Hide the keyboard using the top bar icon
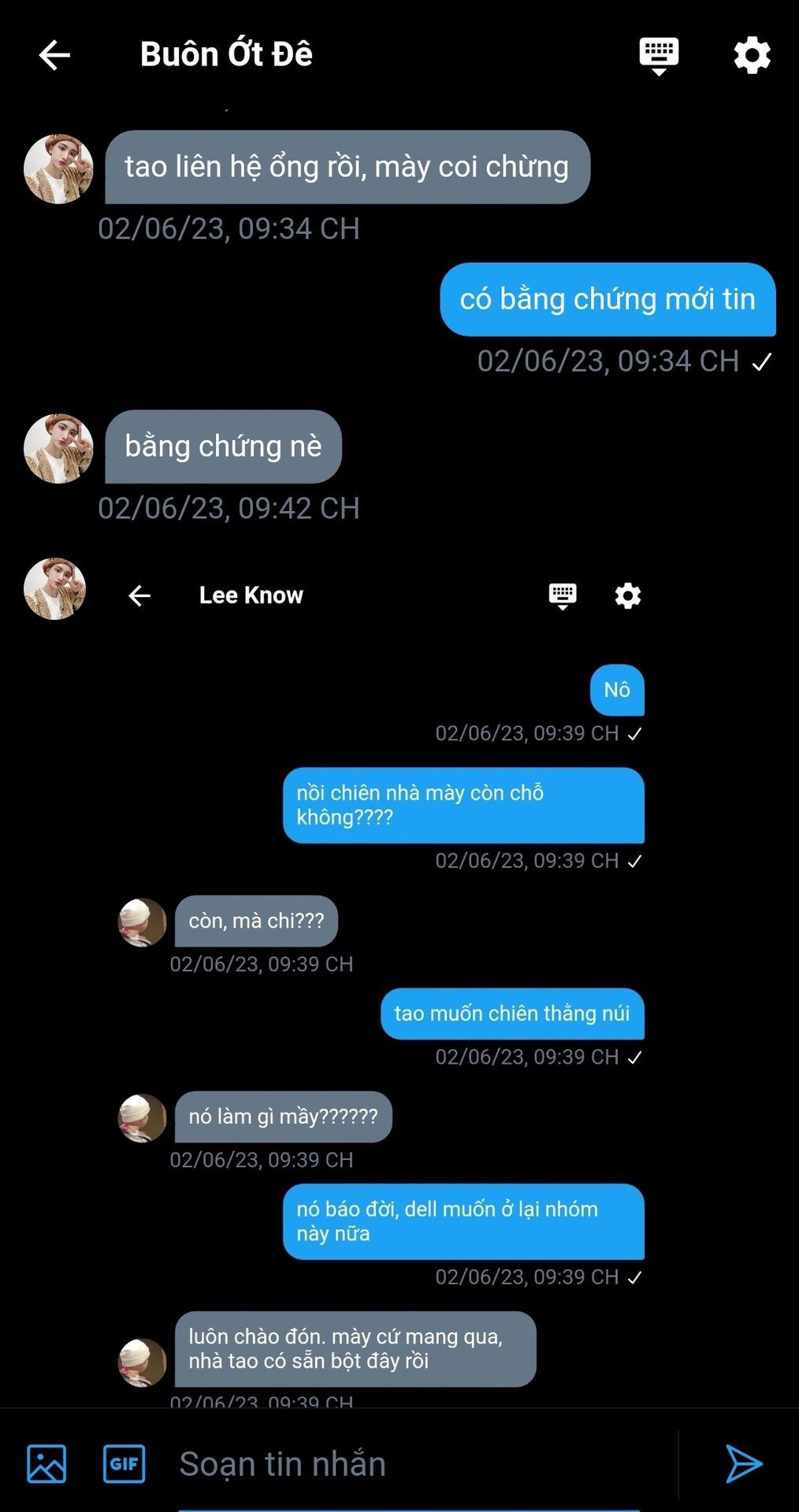Viewport: 799px width, 1512px height. tap(659, 56)
